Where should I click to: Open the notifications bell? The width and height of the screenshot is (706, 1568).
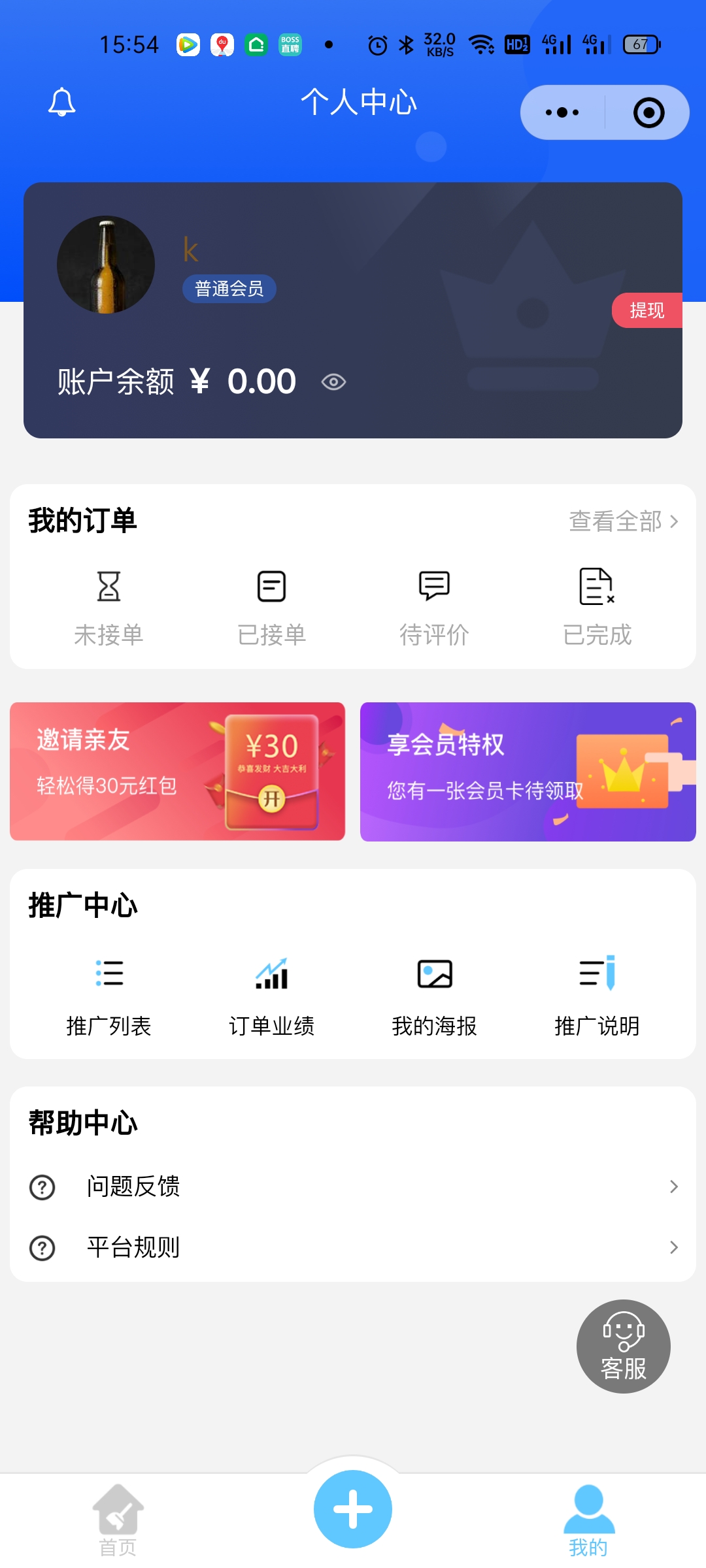pyautogui.click(x=62, y=103)
